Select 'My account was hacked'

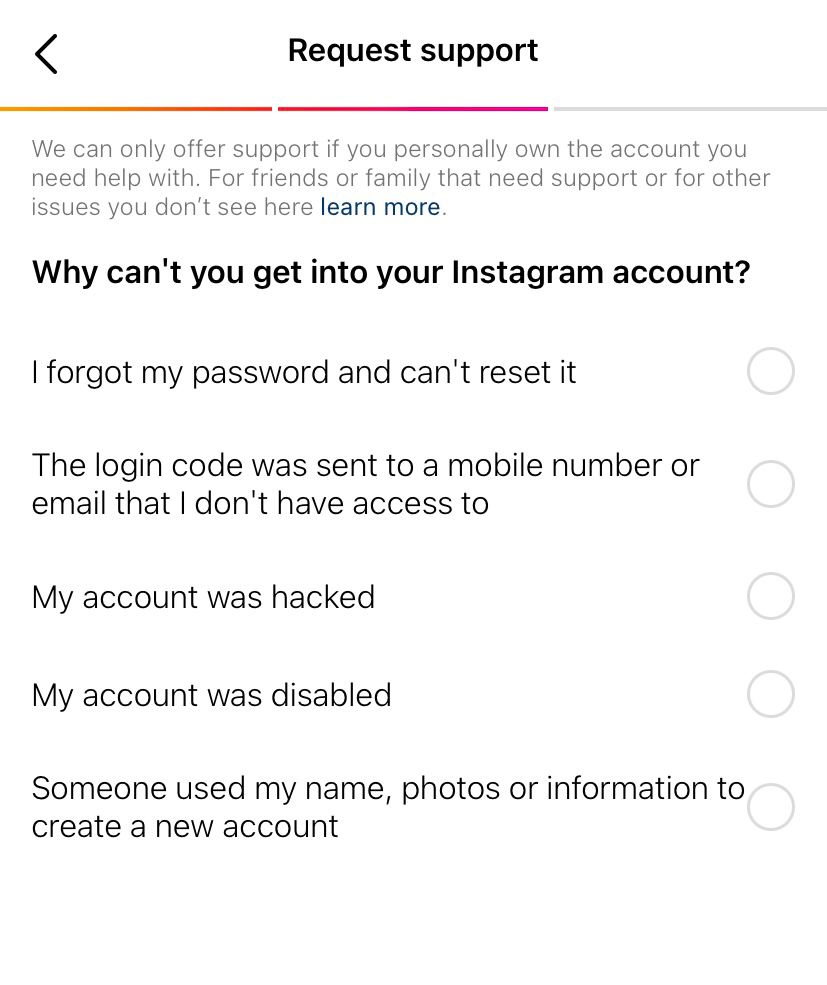tap(770, 597)
